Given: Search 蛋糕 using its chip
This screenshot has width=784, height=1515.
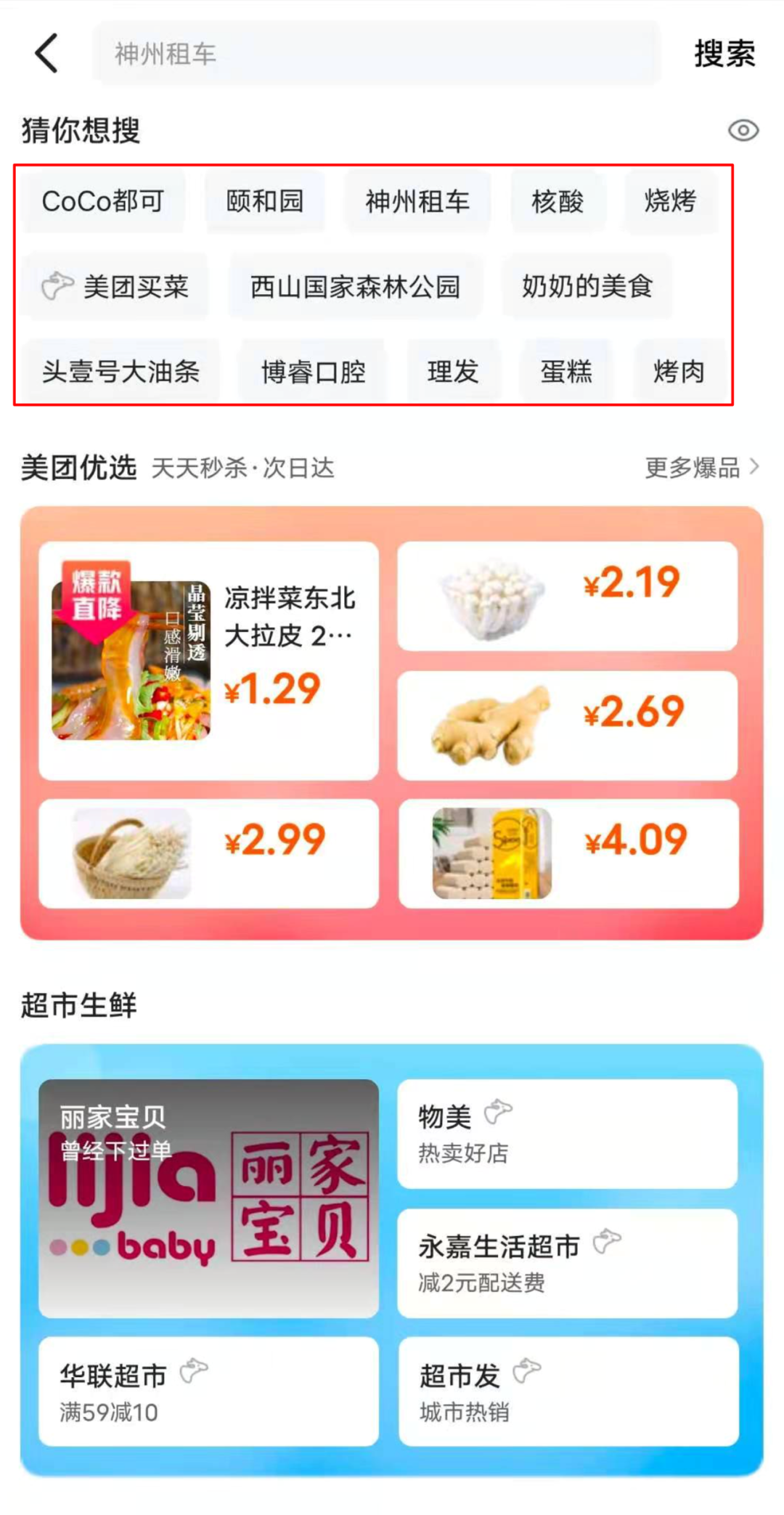Looking at the screenshot, I should (566, 372).
